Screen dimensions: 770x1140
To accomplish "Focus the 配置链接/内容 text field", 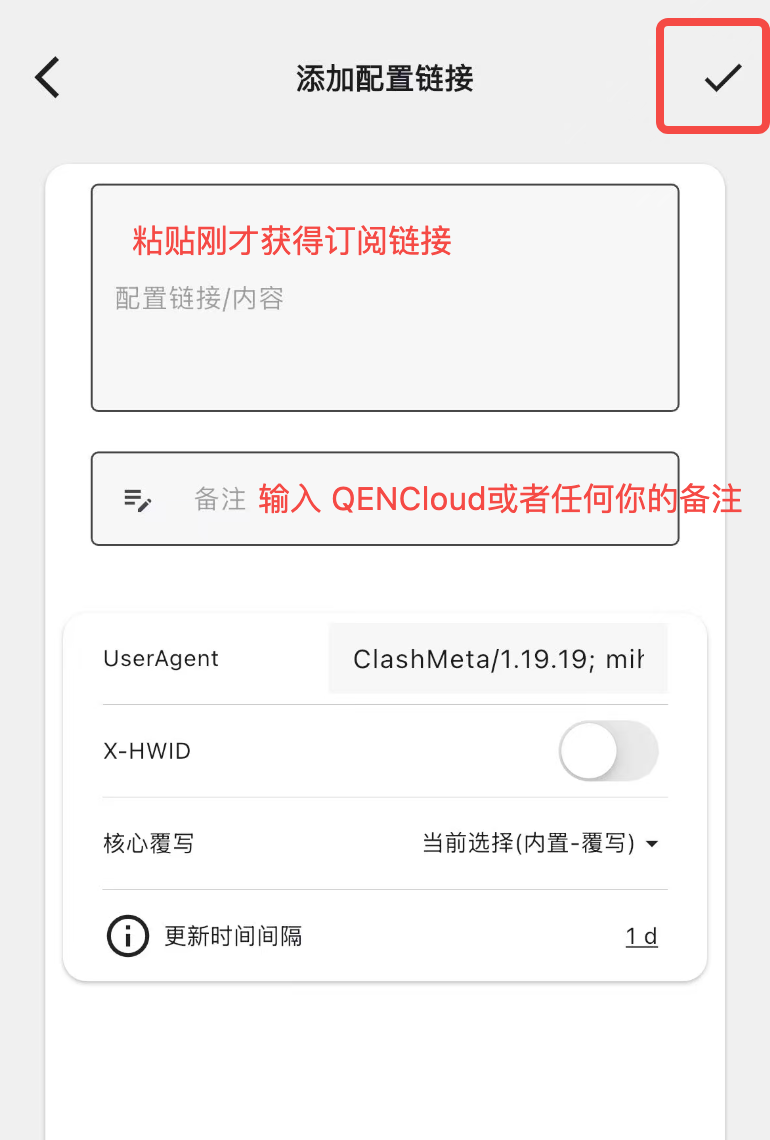I will [x=385, y=298].
